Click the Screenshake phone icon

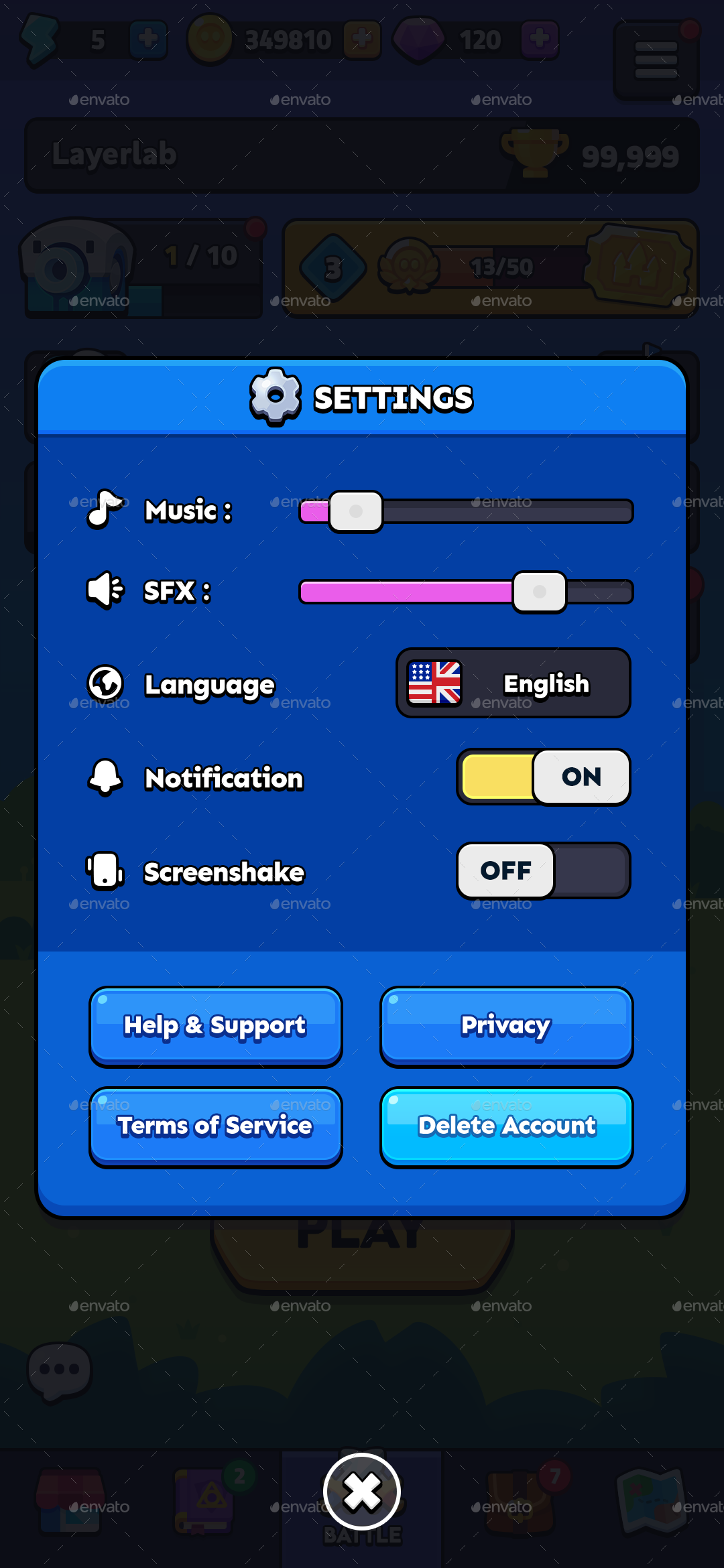click(x=104, y=871)
